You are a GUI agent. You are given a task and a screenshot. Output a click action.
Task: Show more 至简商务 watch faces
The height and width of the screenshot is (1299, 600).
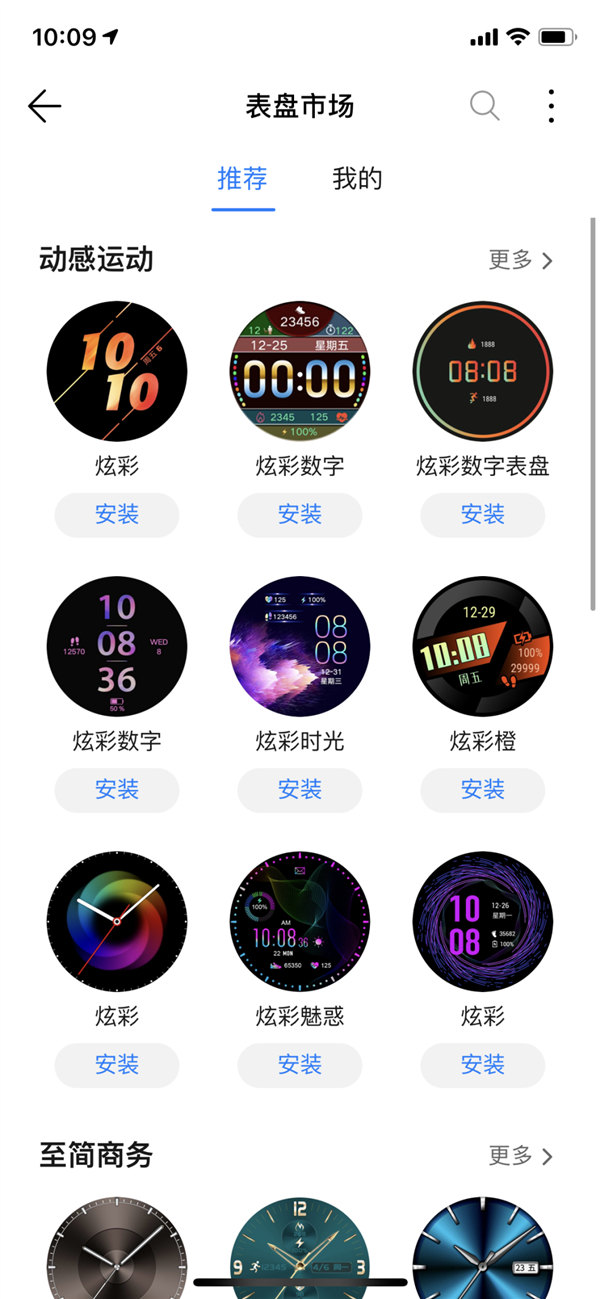click(520, 1156)
